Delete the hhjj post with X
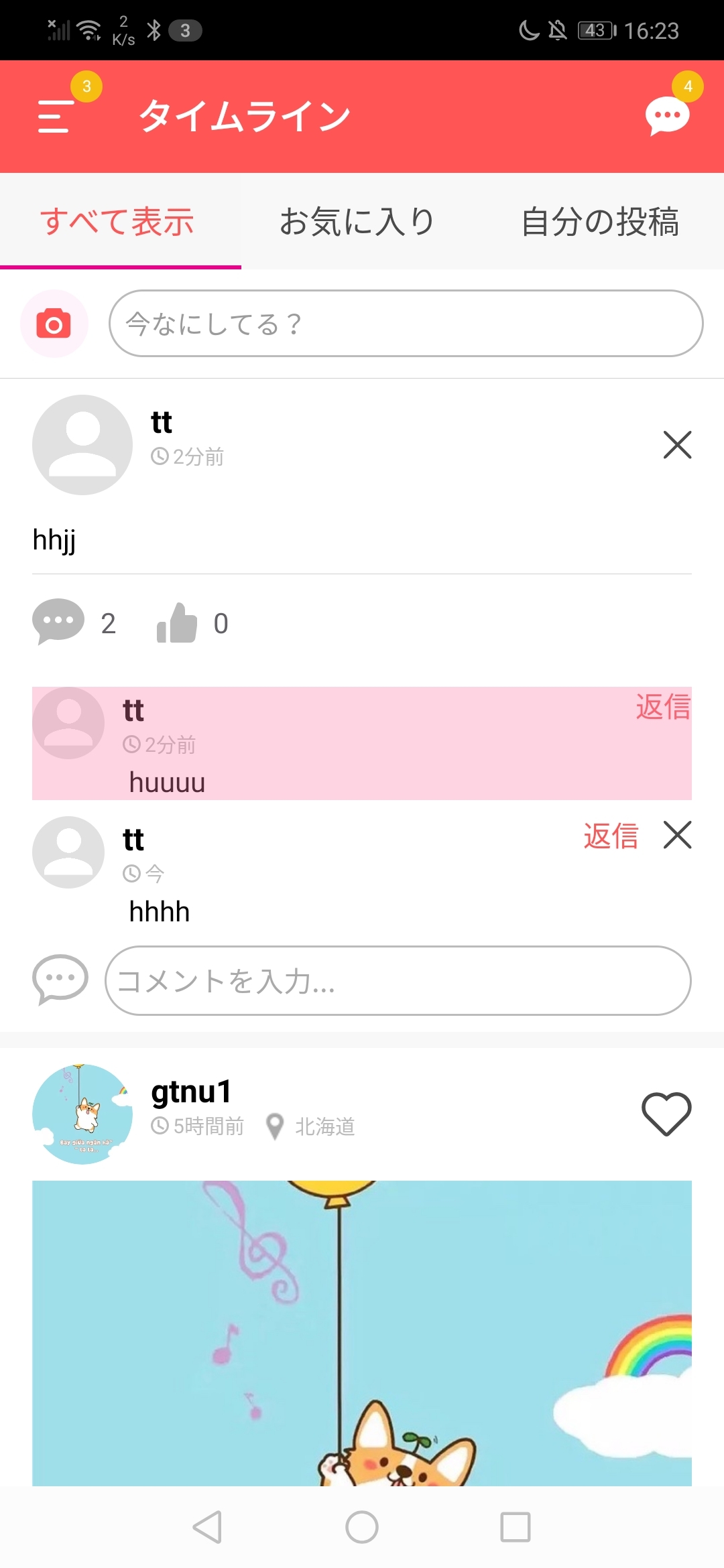This screenshot has width=724, height=1568. (677, 445)
